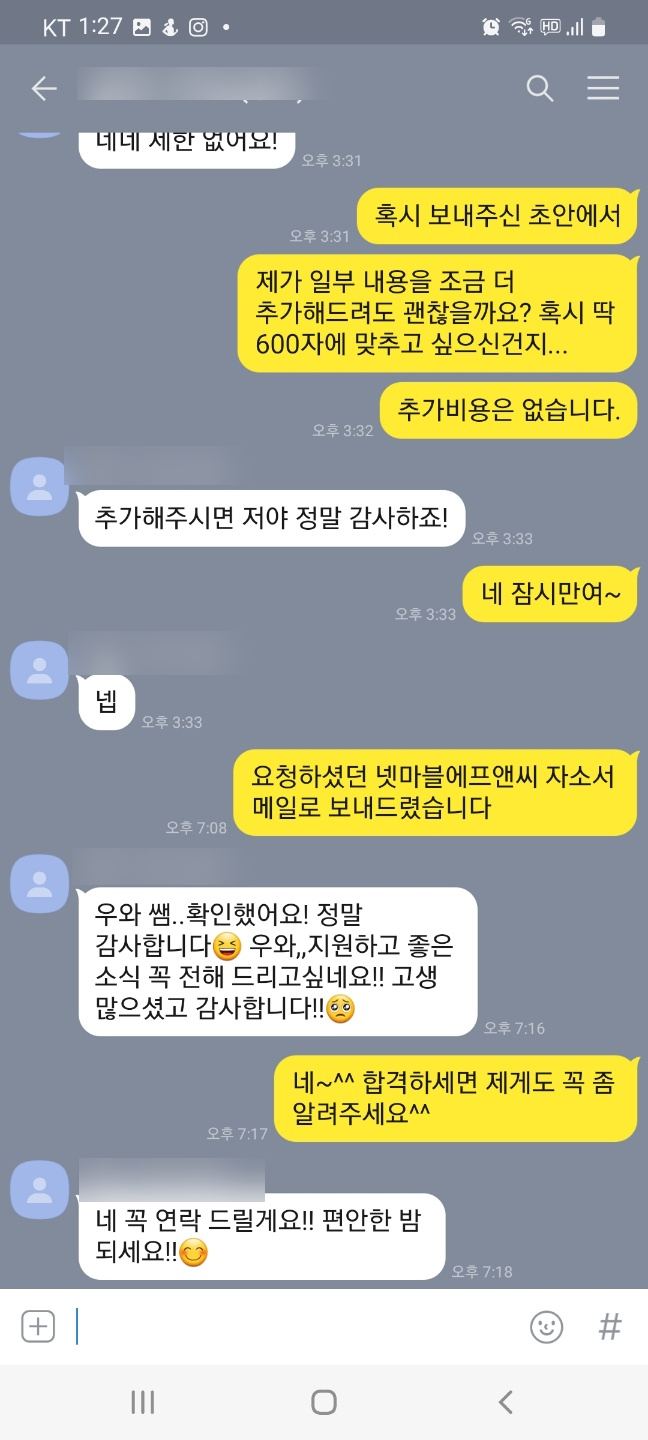Go back to the chat list

(44, 89)
